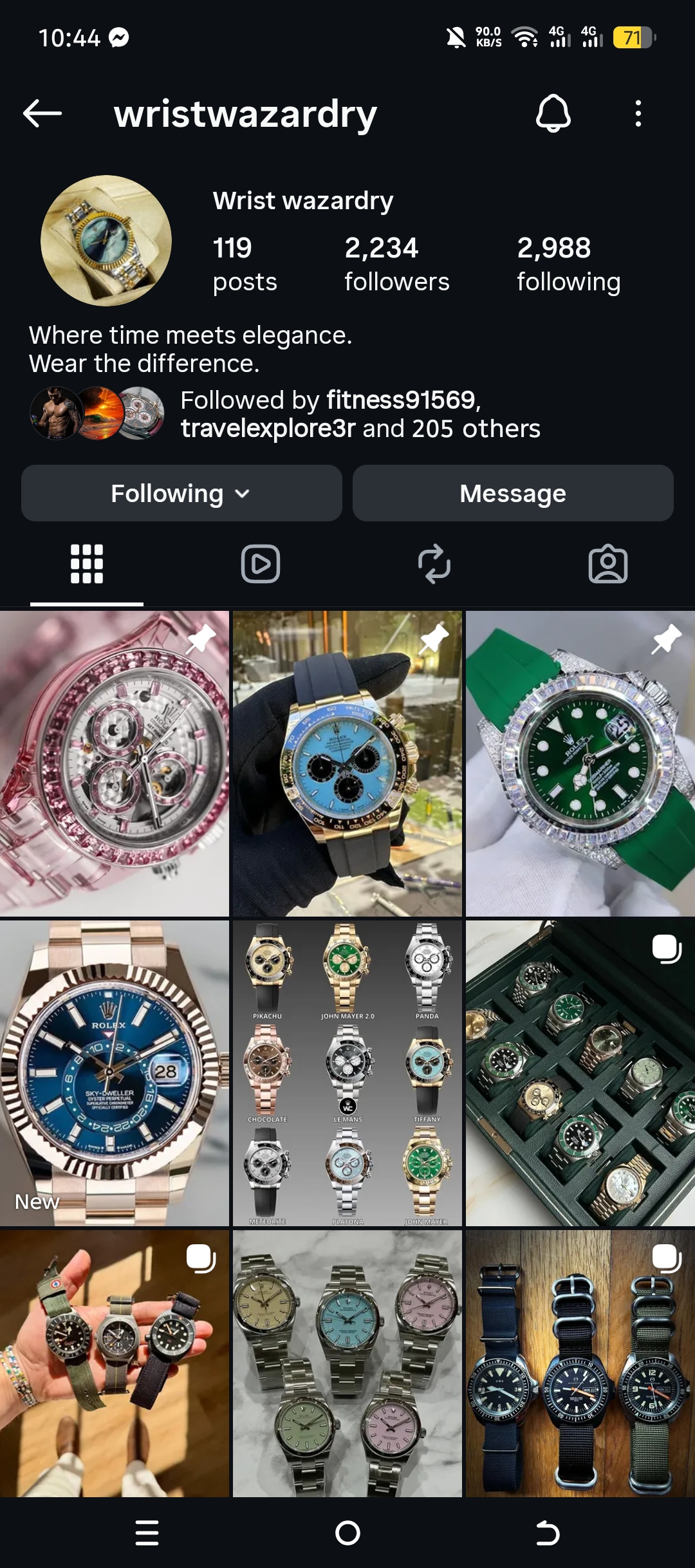
Task: Open the pinned pink gemstone watch post
Action: pos(115,763)
